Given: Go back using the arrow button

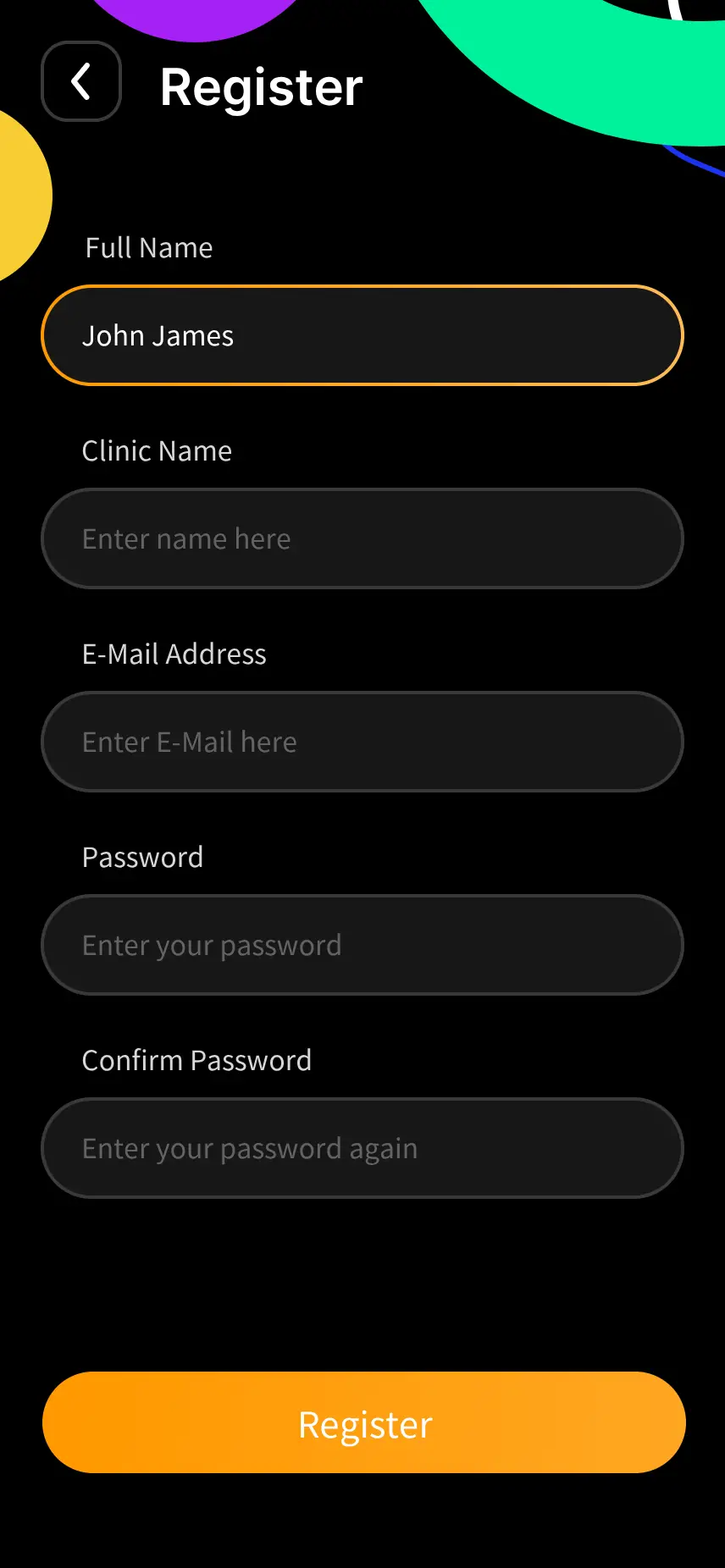Looking at the screenshot, I should [x=81, y=81].
